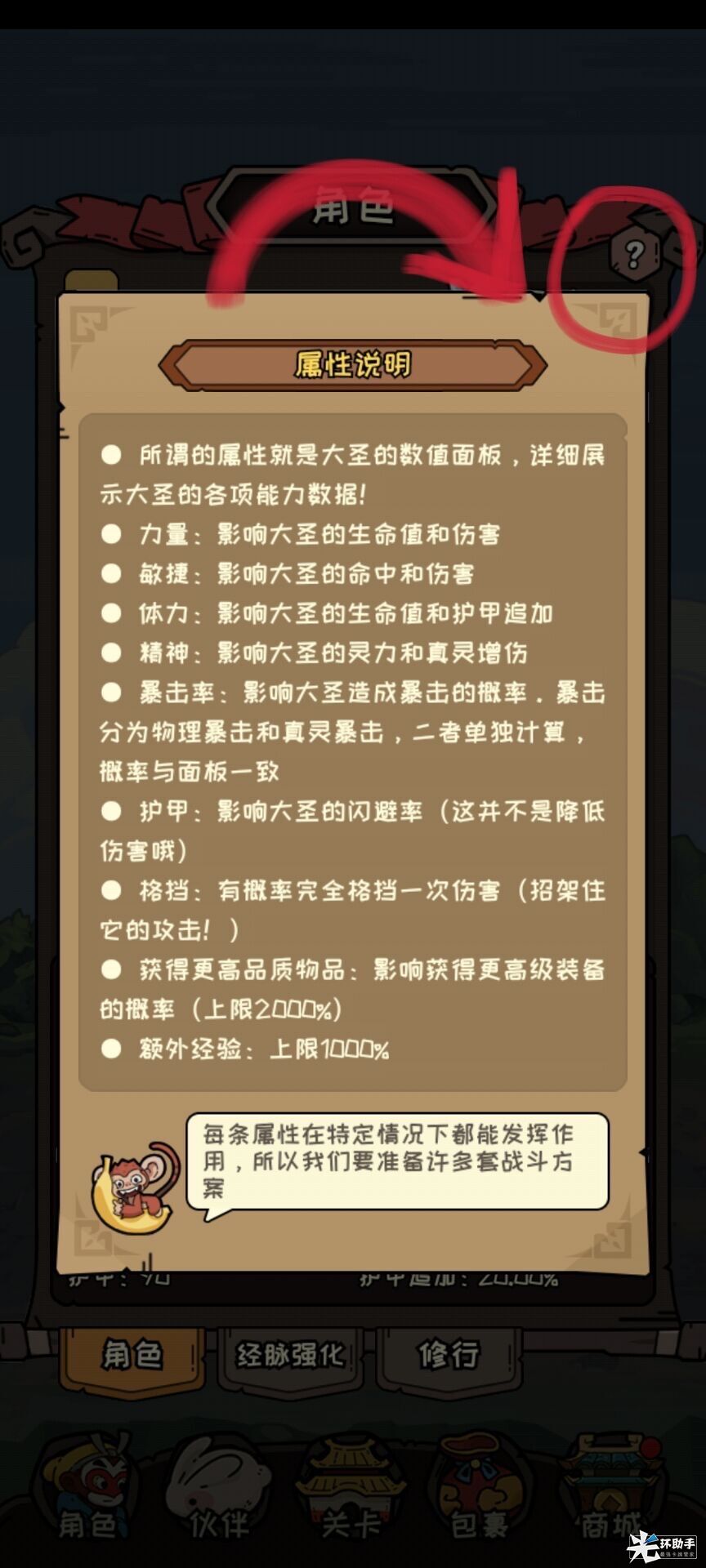Switch to the 经脉强化 tab

click(289, 1356)
